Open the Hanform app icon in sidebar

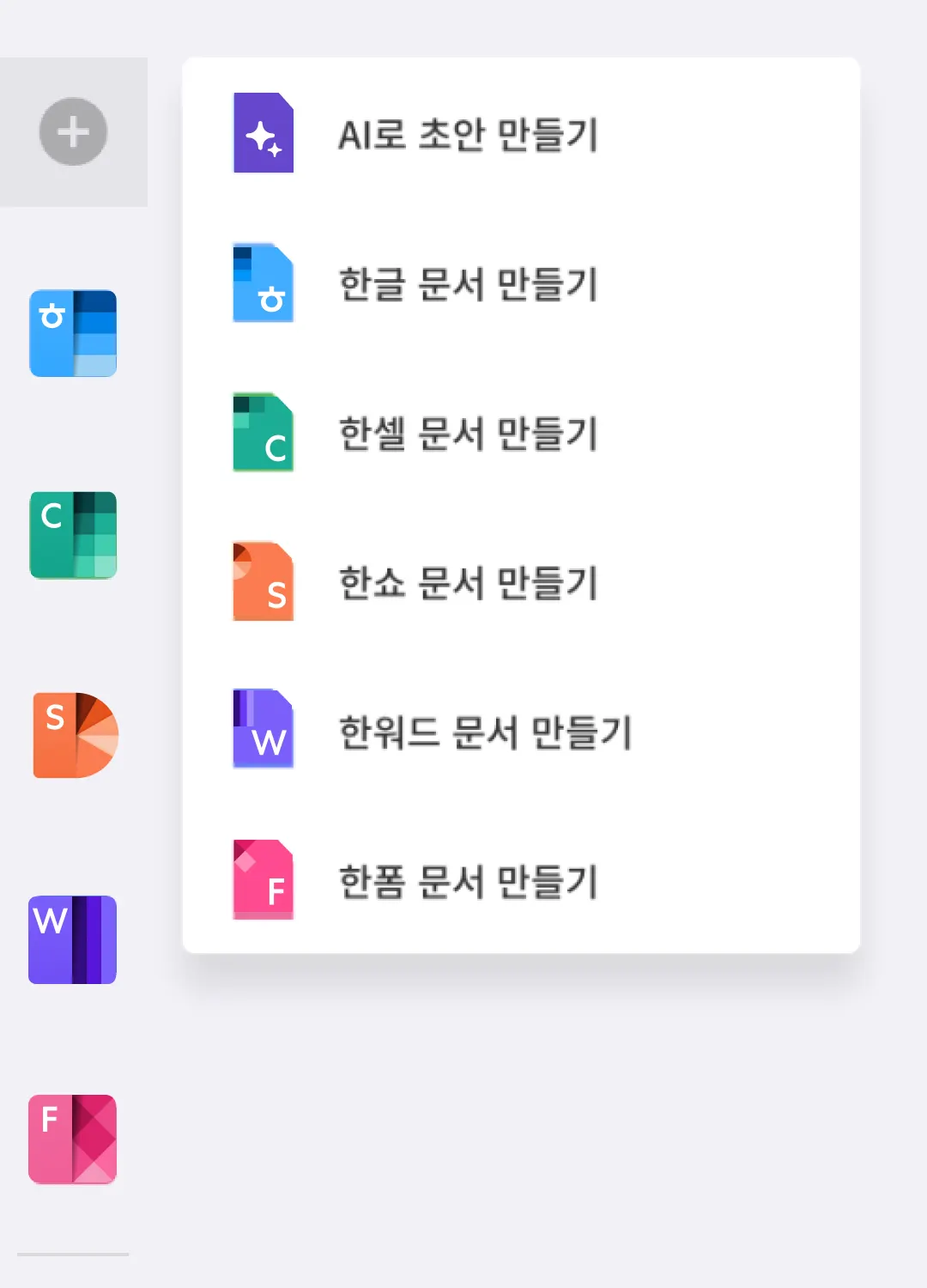(73, 1139)
